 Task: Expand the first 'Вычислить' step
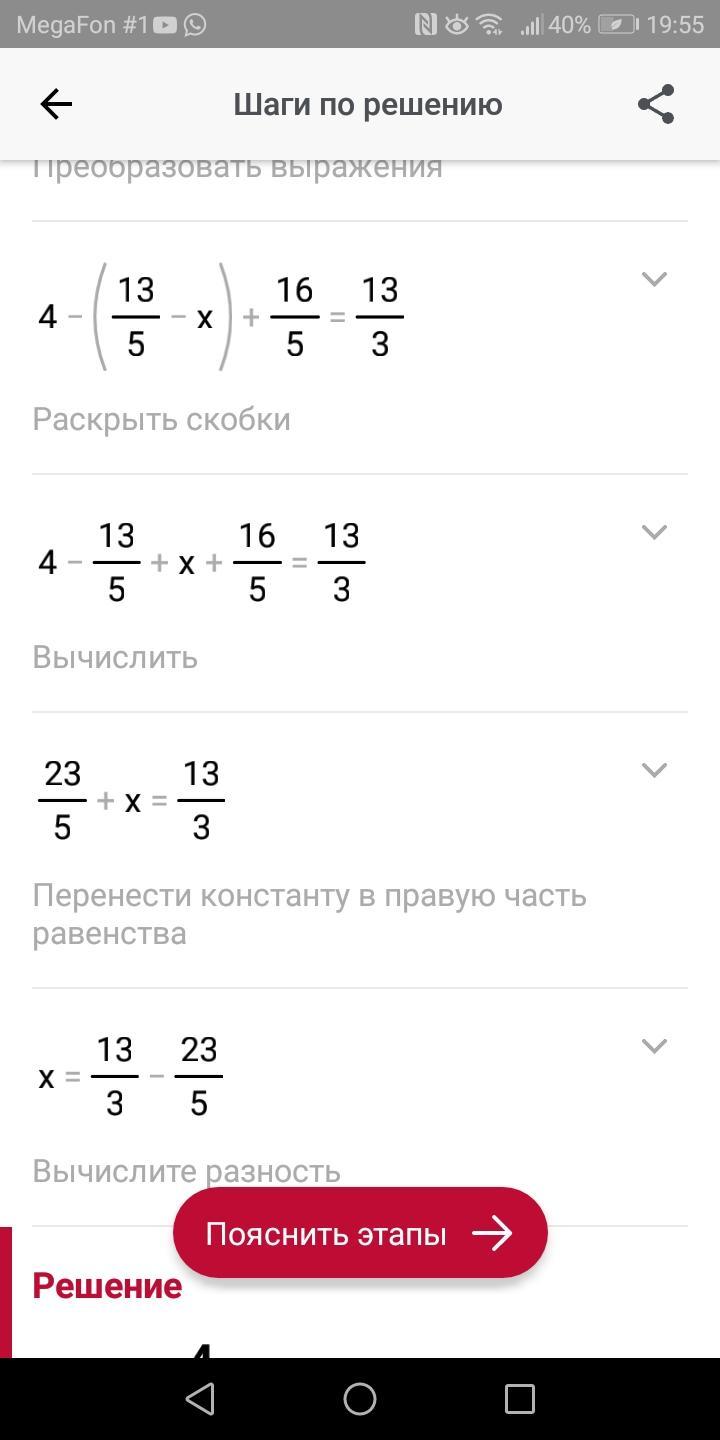click(x=654, y=532)
